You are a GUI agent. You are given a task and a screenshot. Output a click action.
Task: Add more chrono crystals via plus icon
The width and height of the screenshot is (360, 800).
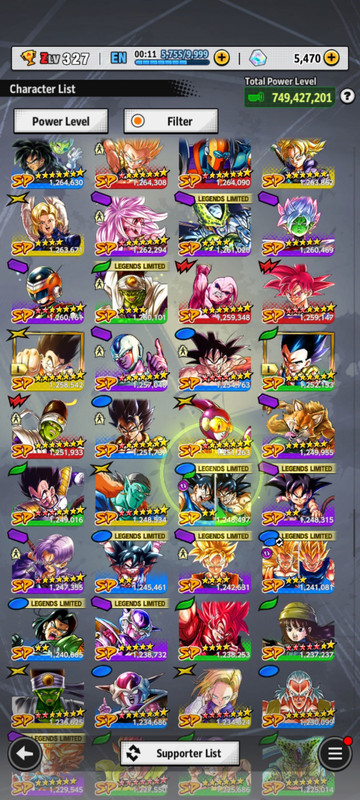331,58
